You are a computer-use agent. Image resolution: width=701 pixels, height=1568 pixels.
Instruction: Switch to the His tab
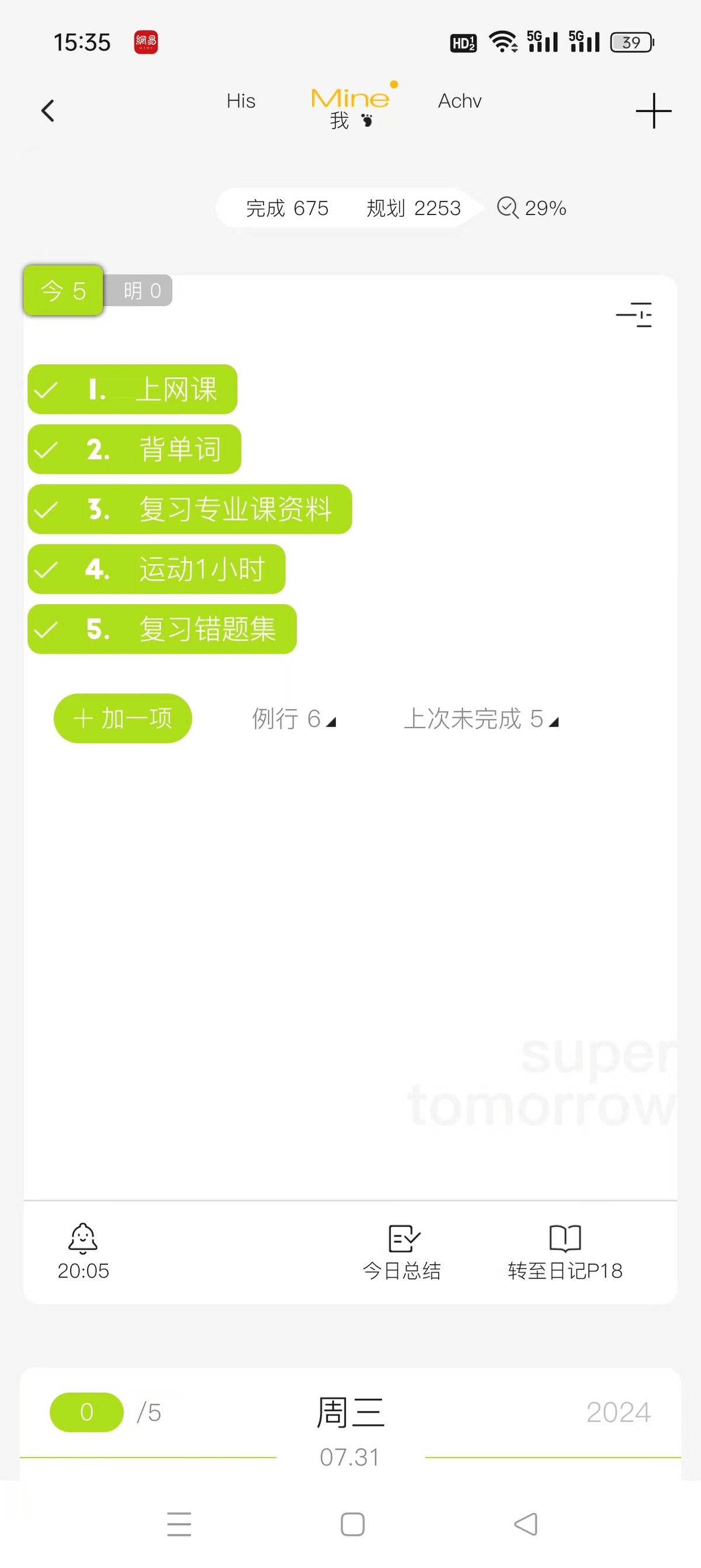coord(241,101)
